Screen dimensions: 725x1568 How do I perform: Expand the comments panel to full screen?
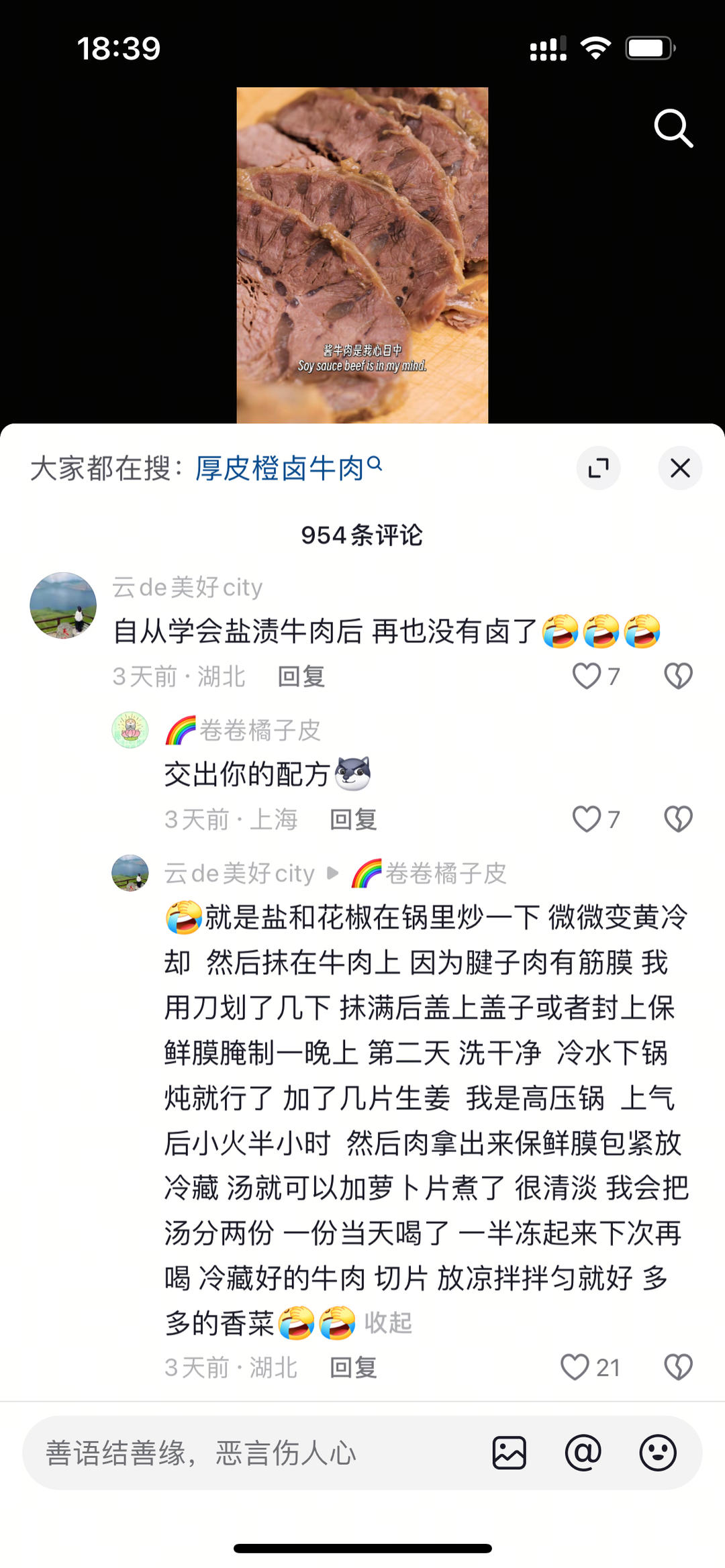pos(598,468)
